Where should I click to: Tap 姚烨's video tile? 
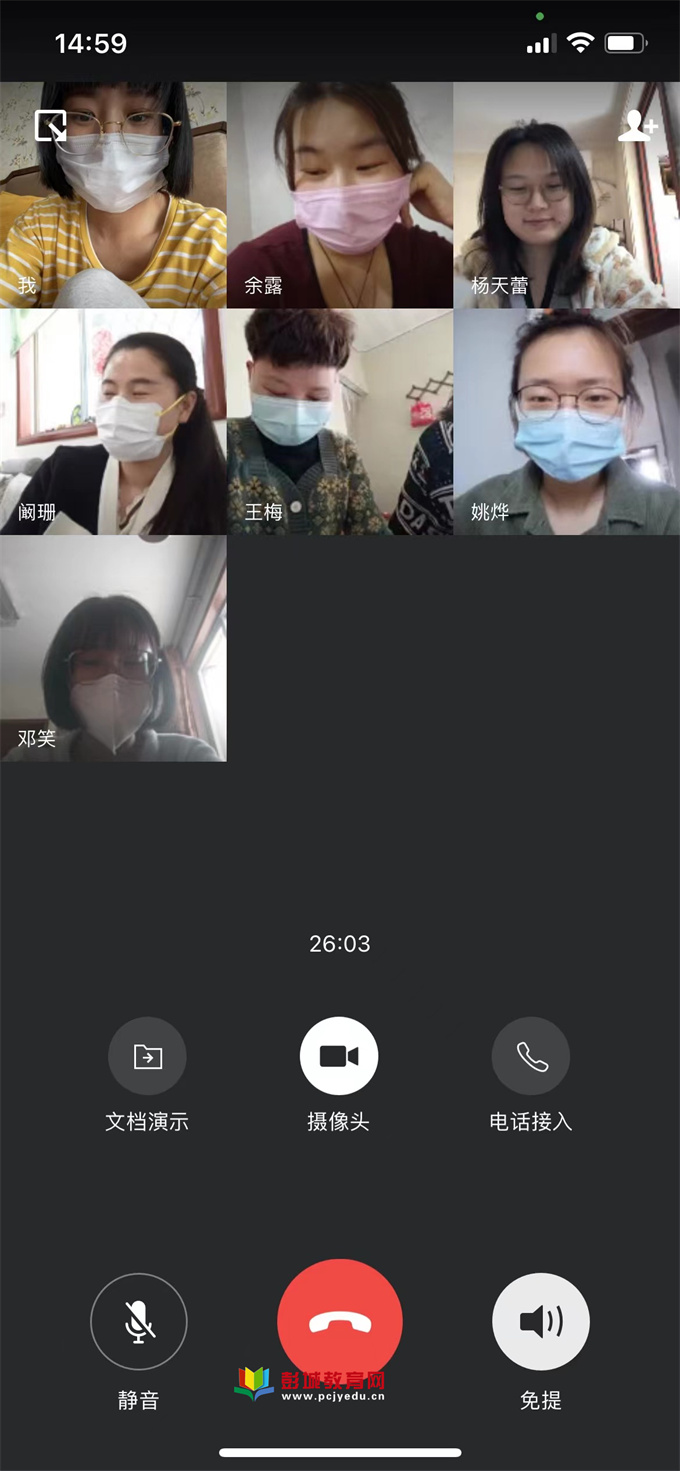point(566,422)
